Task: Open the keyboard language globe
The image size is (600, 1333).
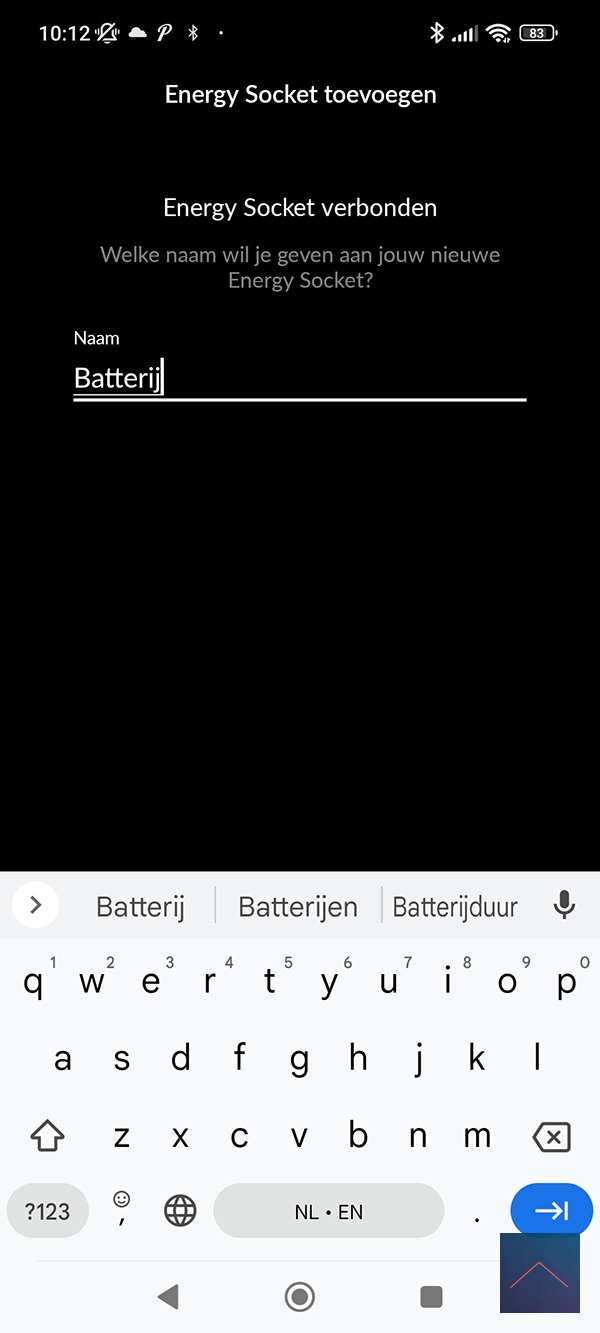Action: [180, 1212]
